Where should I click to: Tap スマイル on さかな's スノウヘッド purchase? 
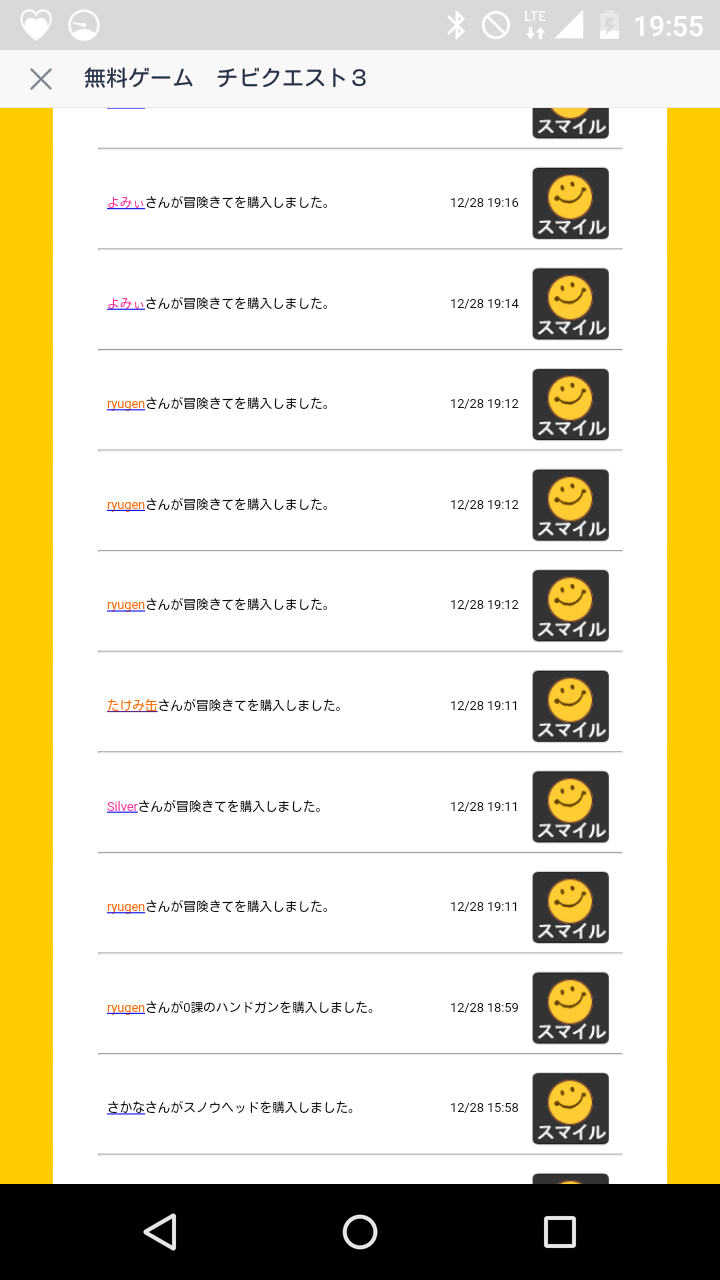click(570, 1109)
